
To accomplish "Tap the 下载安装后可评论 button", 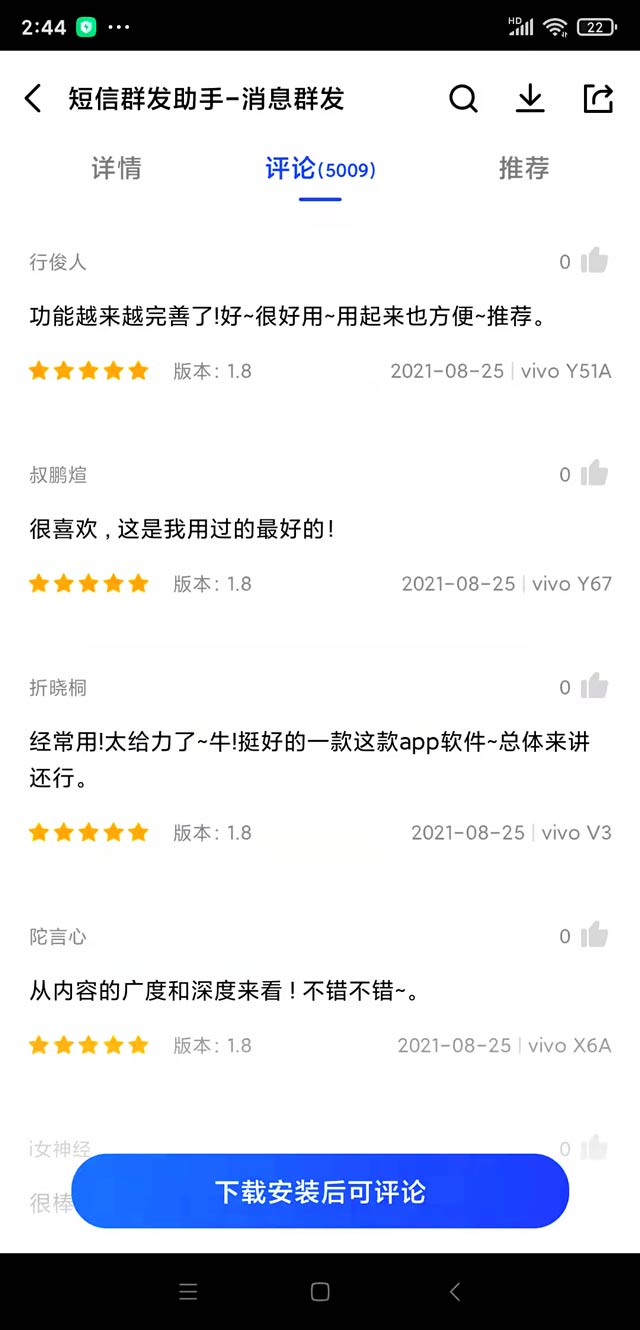I will pyautogui.click(x=320, y=1191).
